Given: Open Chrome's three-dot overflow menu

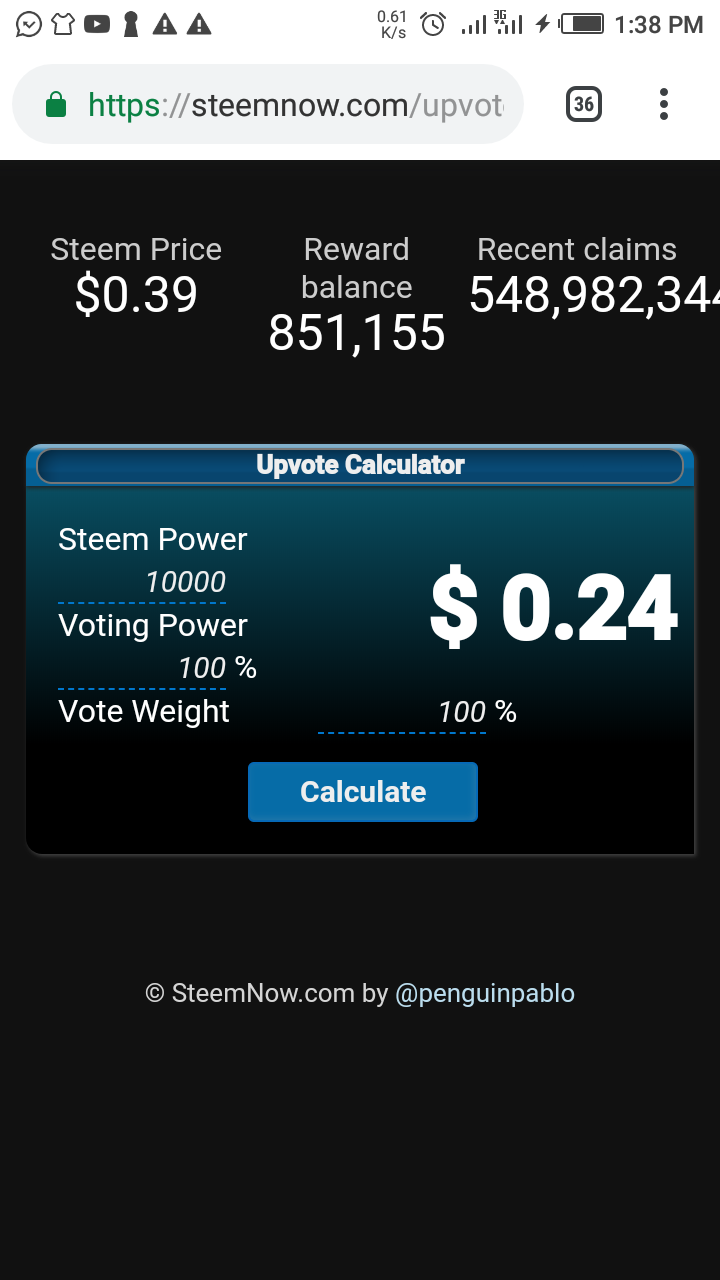Looking at the screenshot, I should pos(664,104).
